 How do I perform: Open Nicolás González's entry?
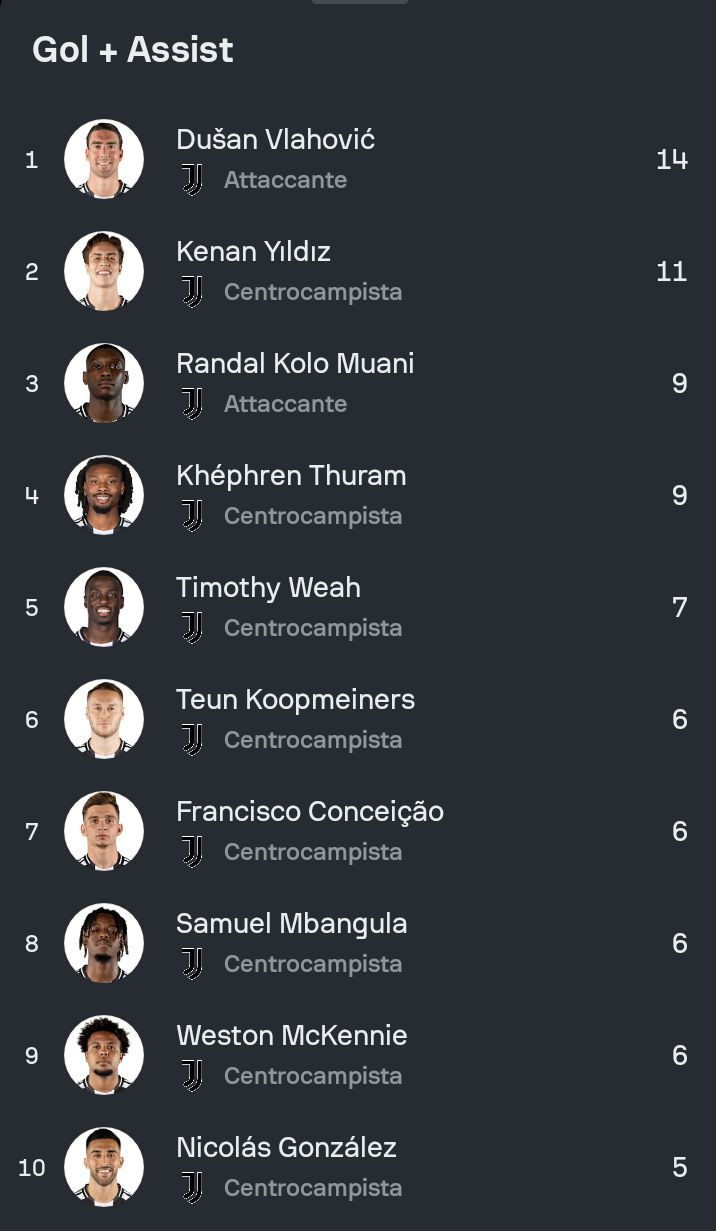[358, 1167]
